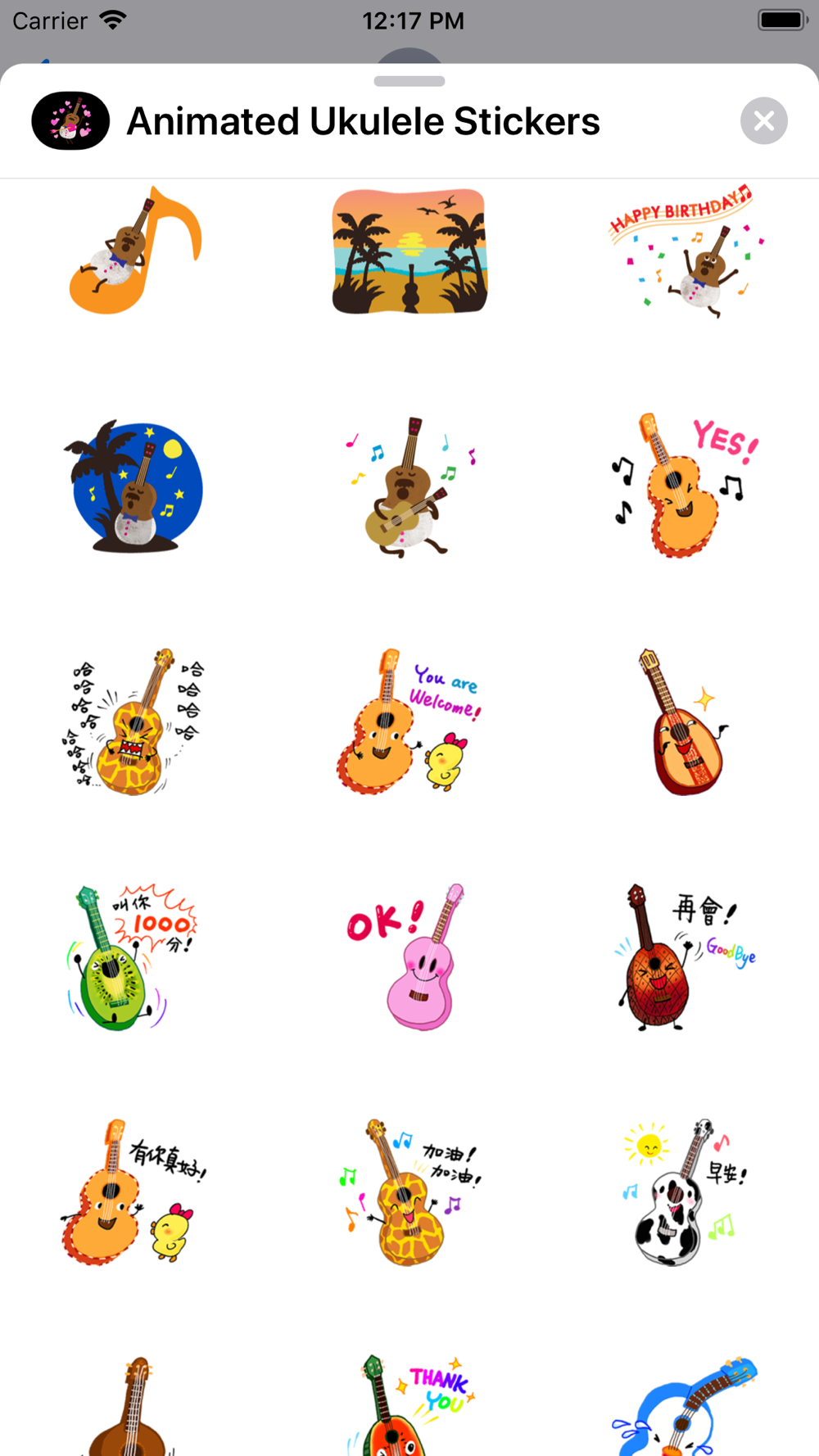Choose the THANK YOU watermelon ukulele sticker
819x1456 pixels.
409,1404
